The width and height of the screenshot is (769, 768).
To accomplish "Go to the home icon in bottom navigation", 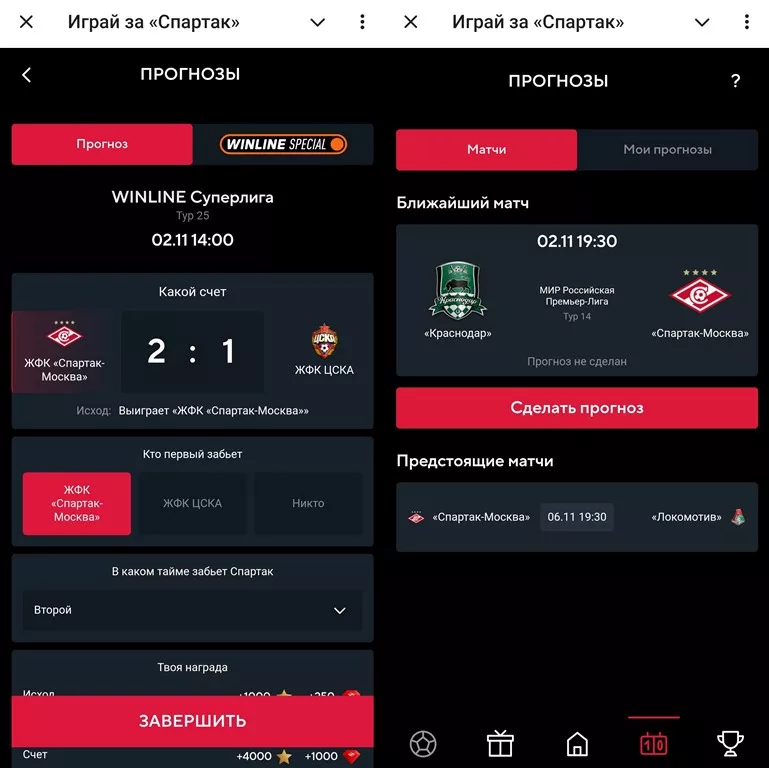I will [577, 744].
